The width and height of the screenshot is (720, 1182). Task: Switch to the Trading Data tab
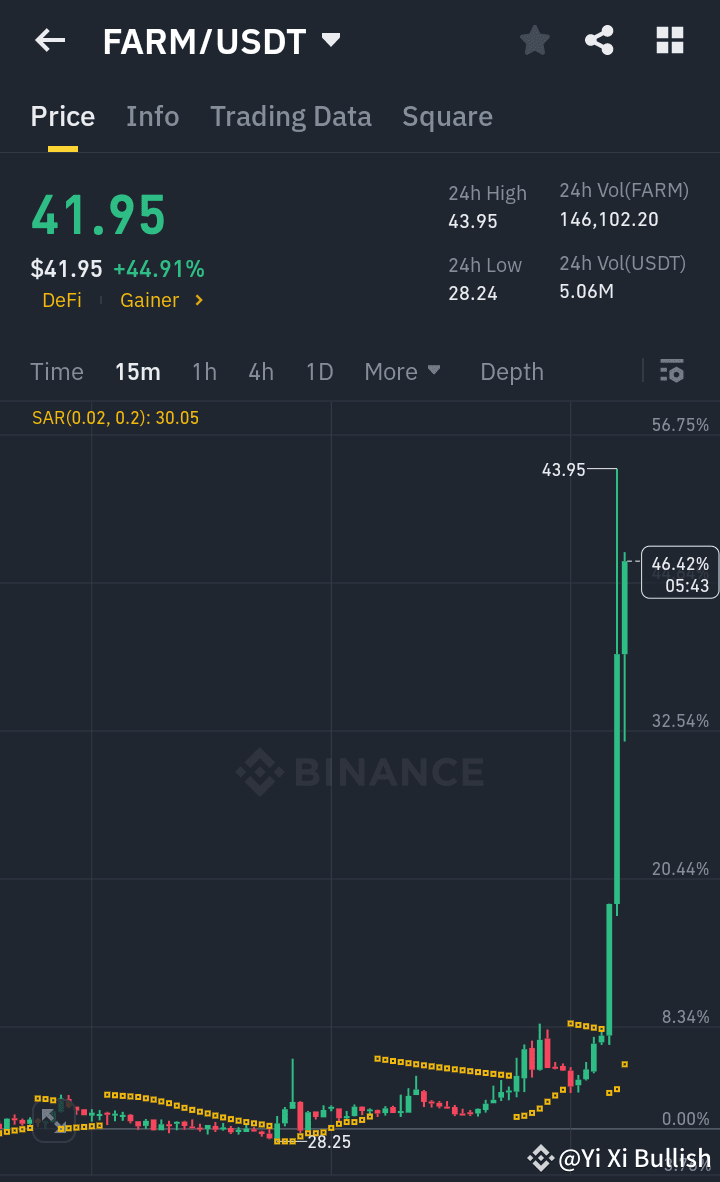290,116
